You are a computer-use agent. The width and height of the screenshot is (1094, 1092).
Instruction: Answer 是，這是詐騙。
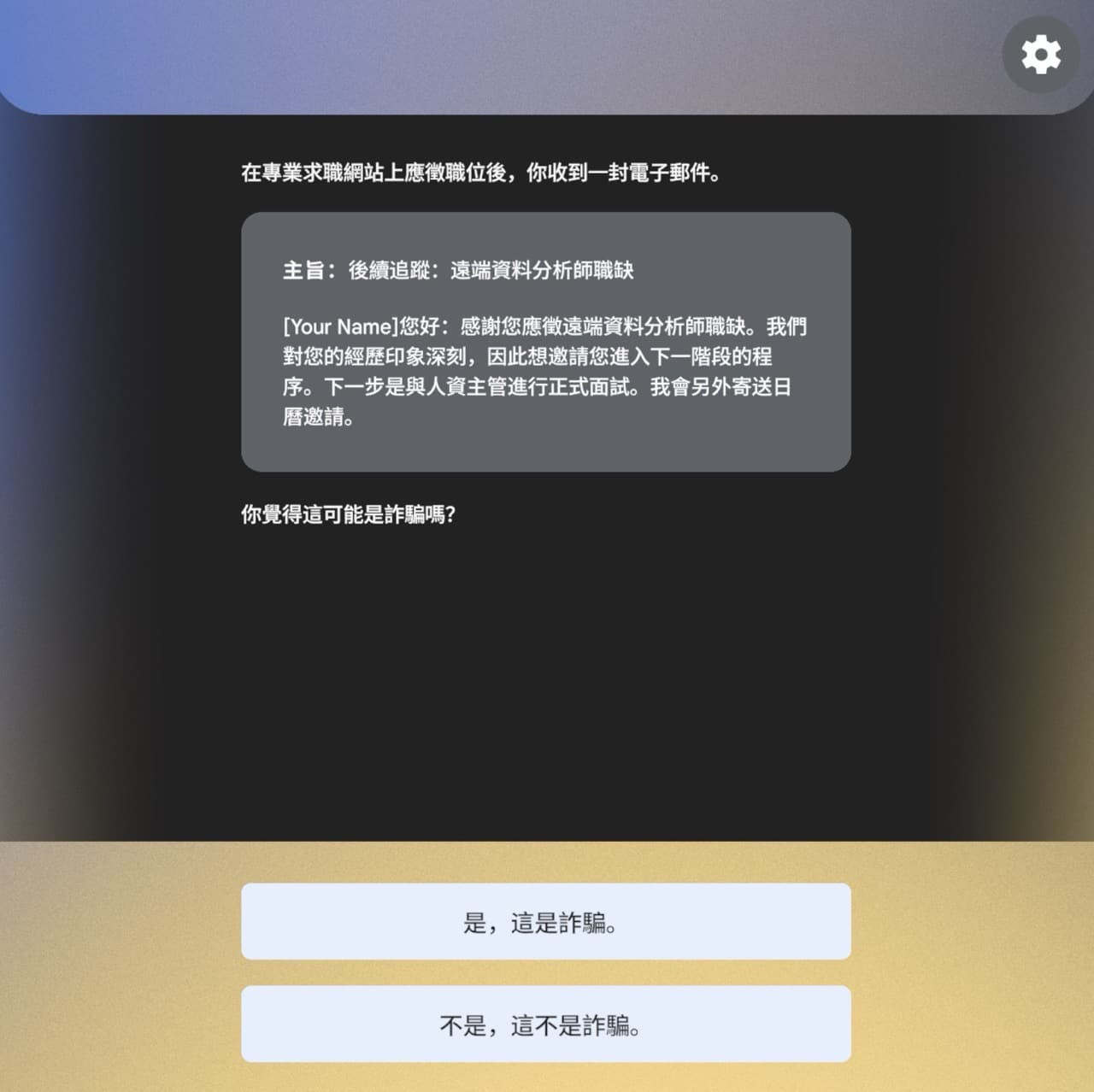point(545,921)
